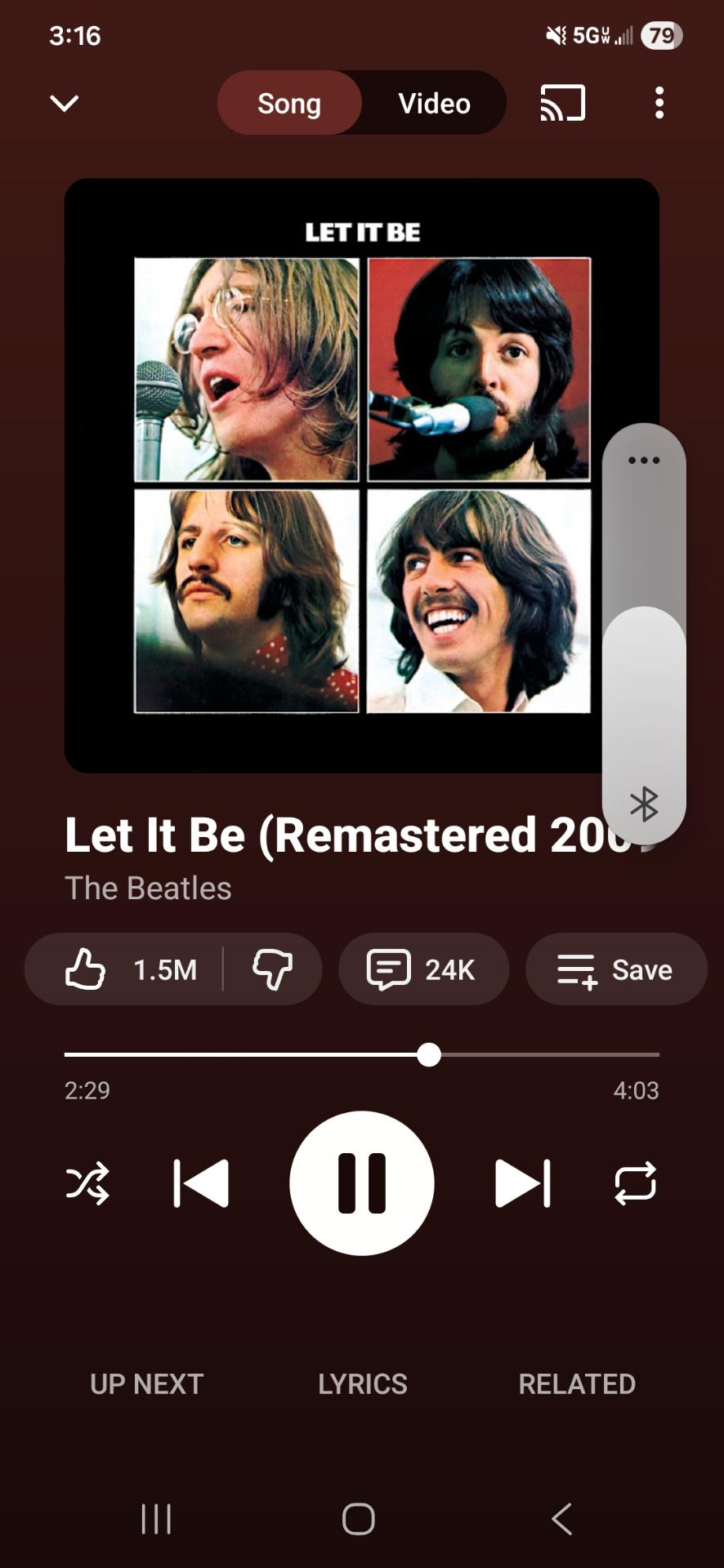This screenshot has height=1568, width=724.
Task: Open the Cast device picker
Action: pos(561,103)
